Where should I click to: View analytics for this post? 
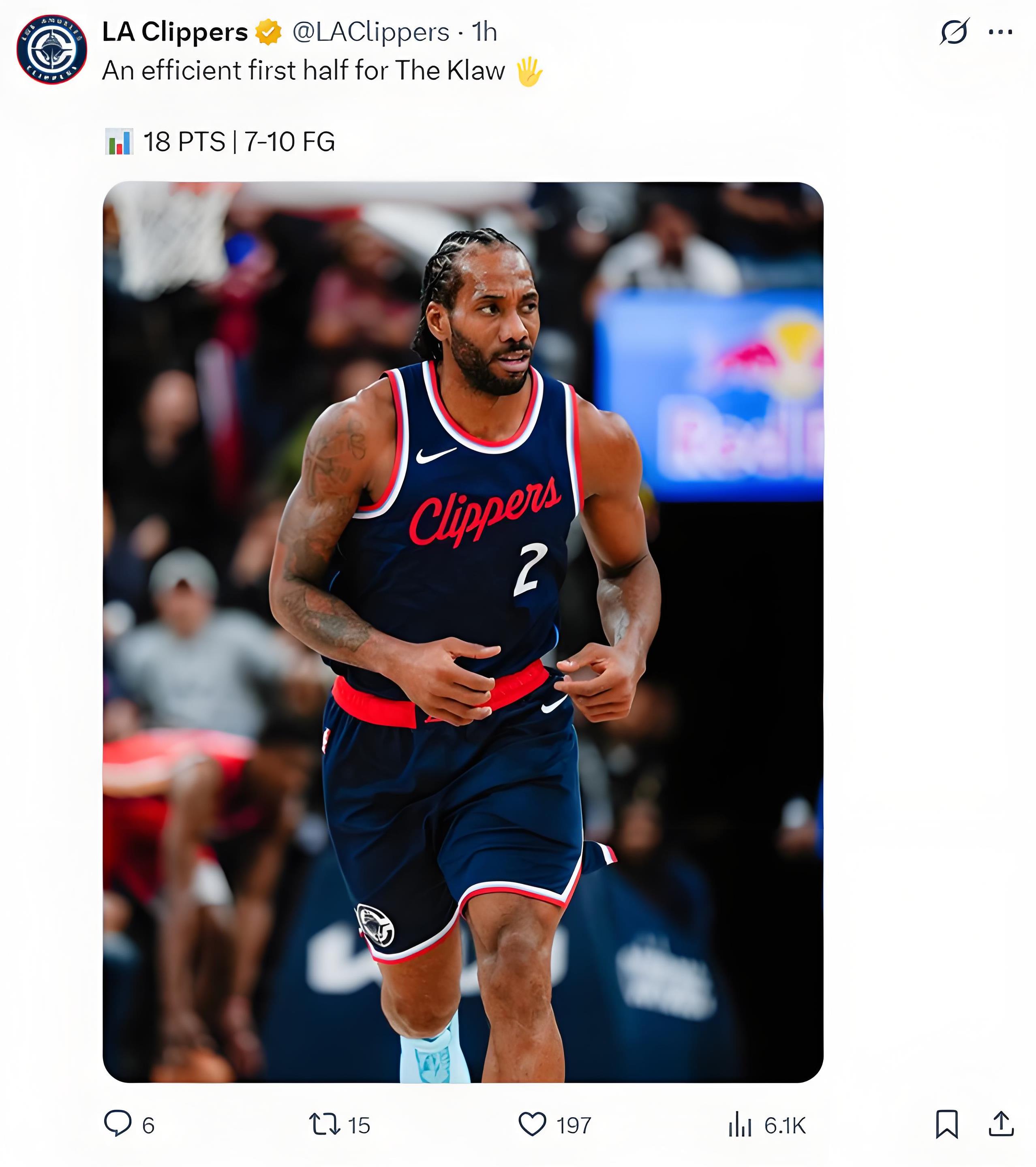click(740, 1124)
